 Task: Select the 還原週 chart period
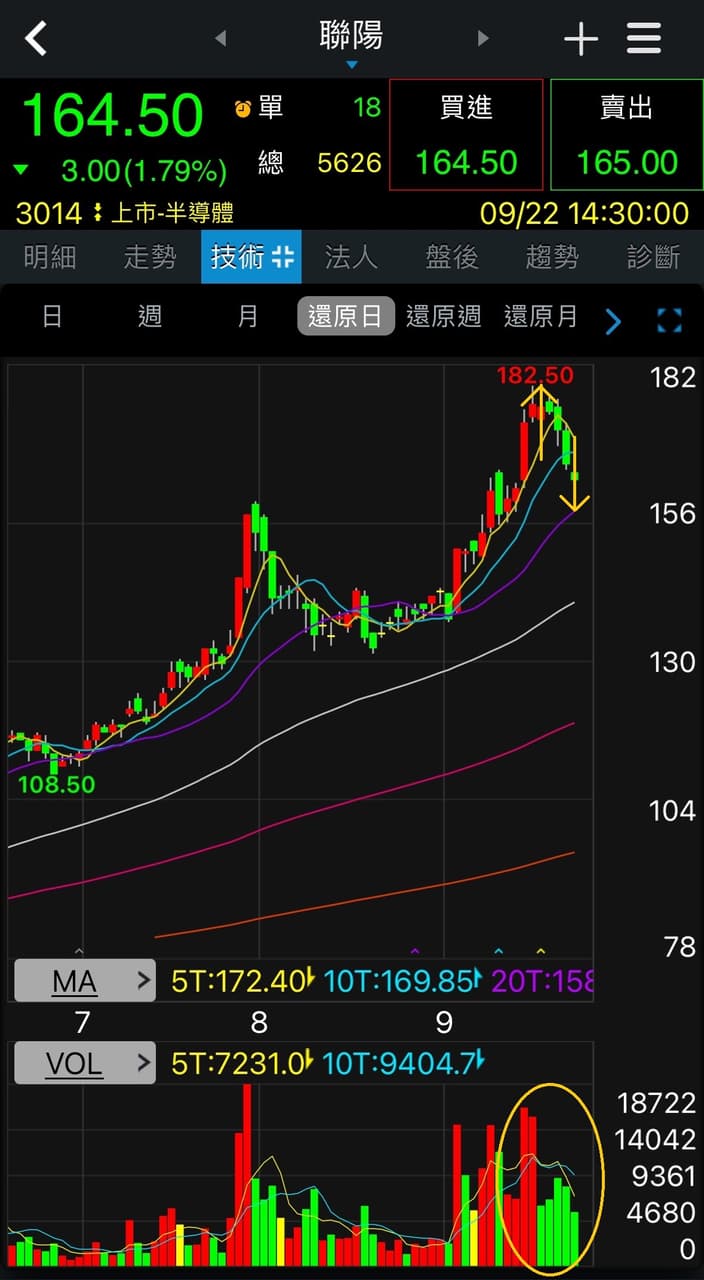[x=443, y=317]
